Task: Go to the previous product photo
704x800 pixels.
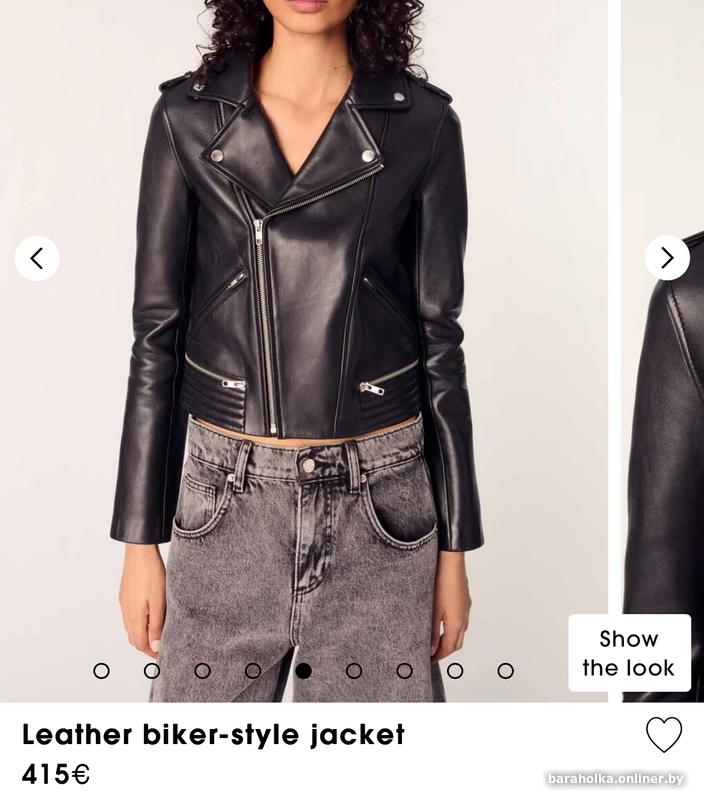Action: click(x=37, y=258)
